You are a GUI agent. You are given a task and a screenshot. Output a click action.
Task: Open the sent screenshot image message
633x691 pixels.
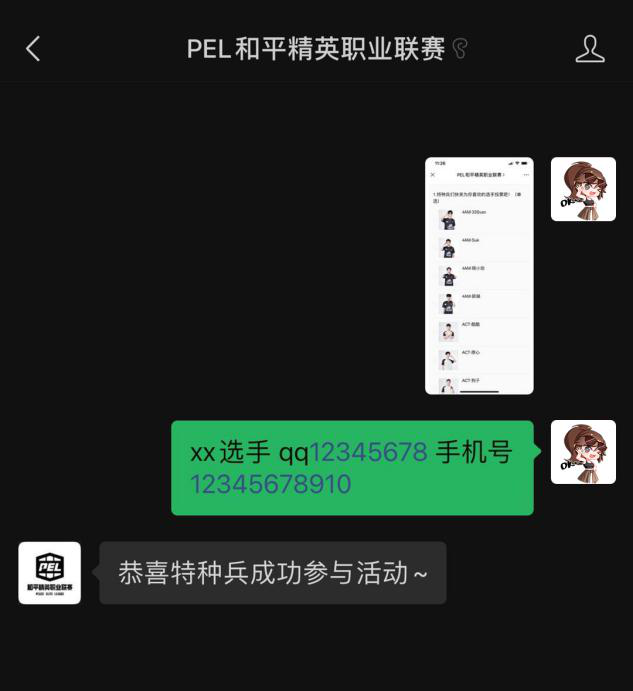479,276
